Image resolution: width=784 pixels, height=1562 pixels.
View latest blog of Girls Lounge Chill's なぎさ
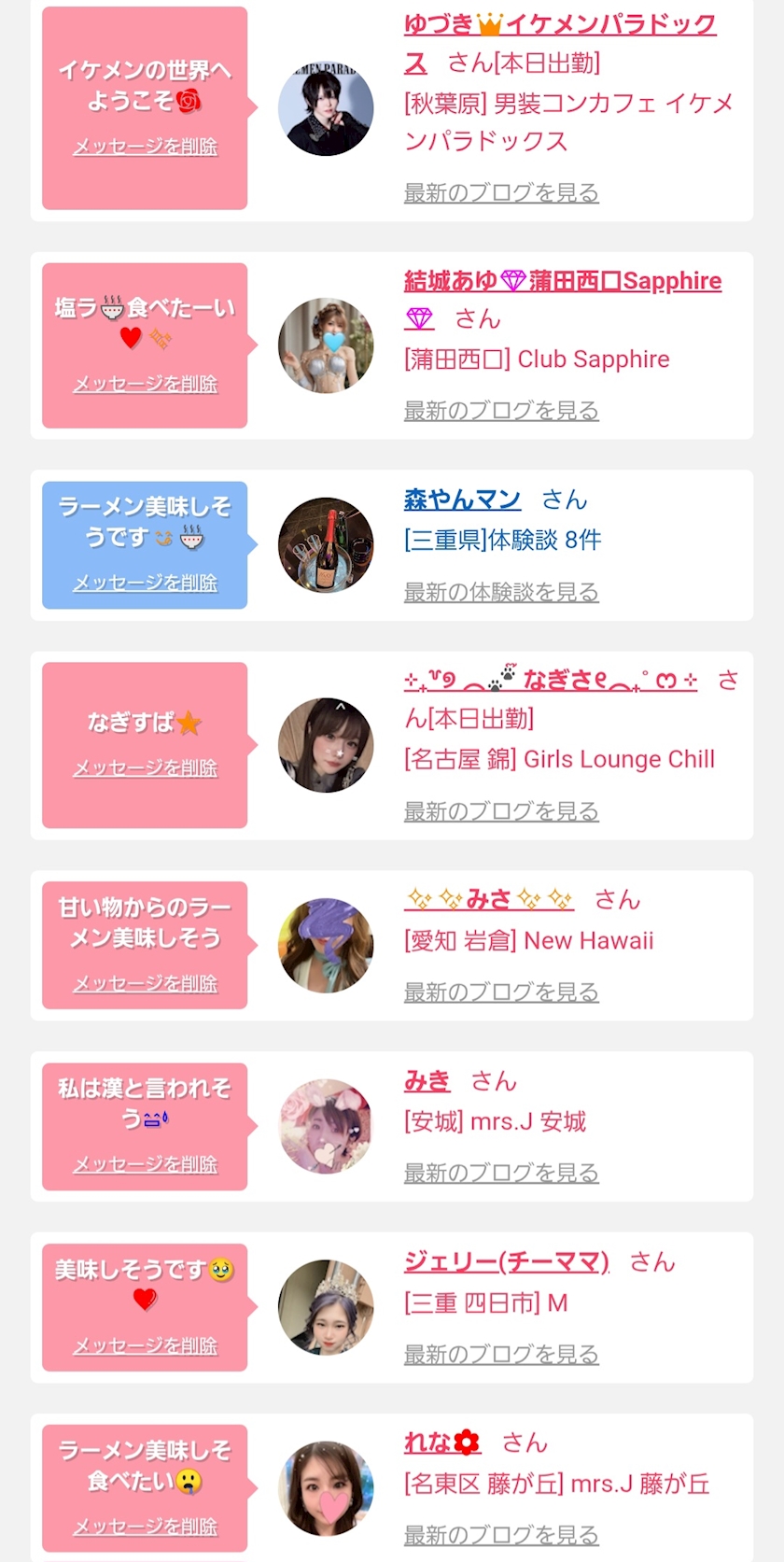[501, 811]
